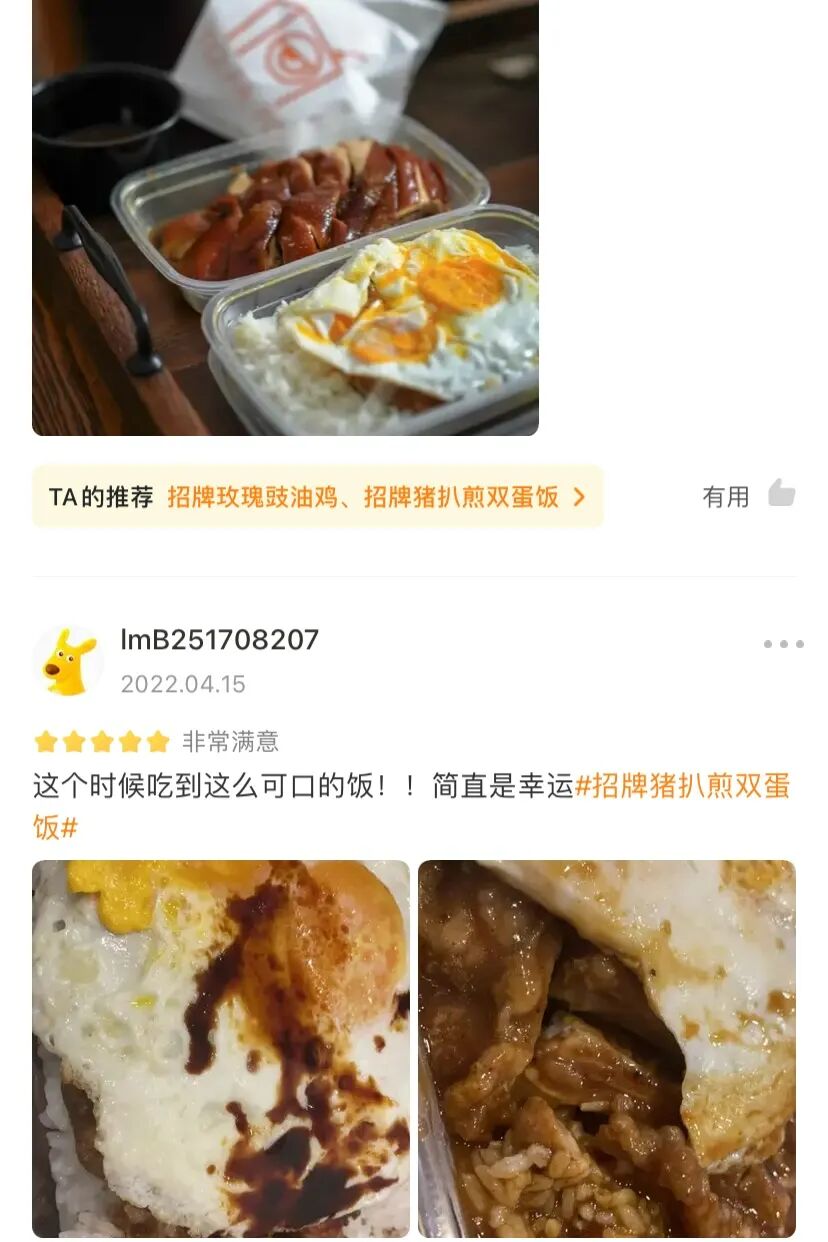Open the #招牌猪扒煎双蛋饭# hashtag link
The image size is (828, 1242).
click(682, 786)
